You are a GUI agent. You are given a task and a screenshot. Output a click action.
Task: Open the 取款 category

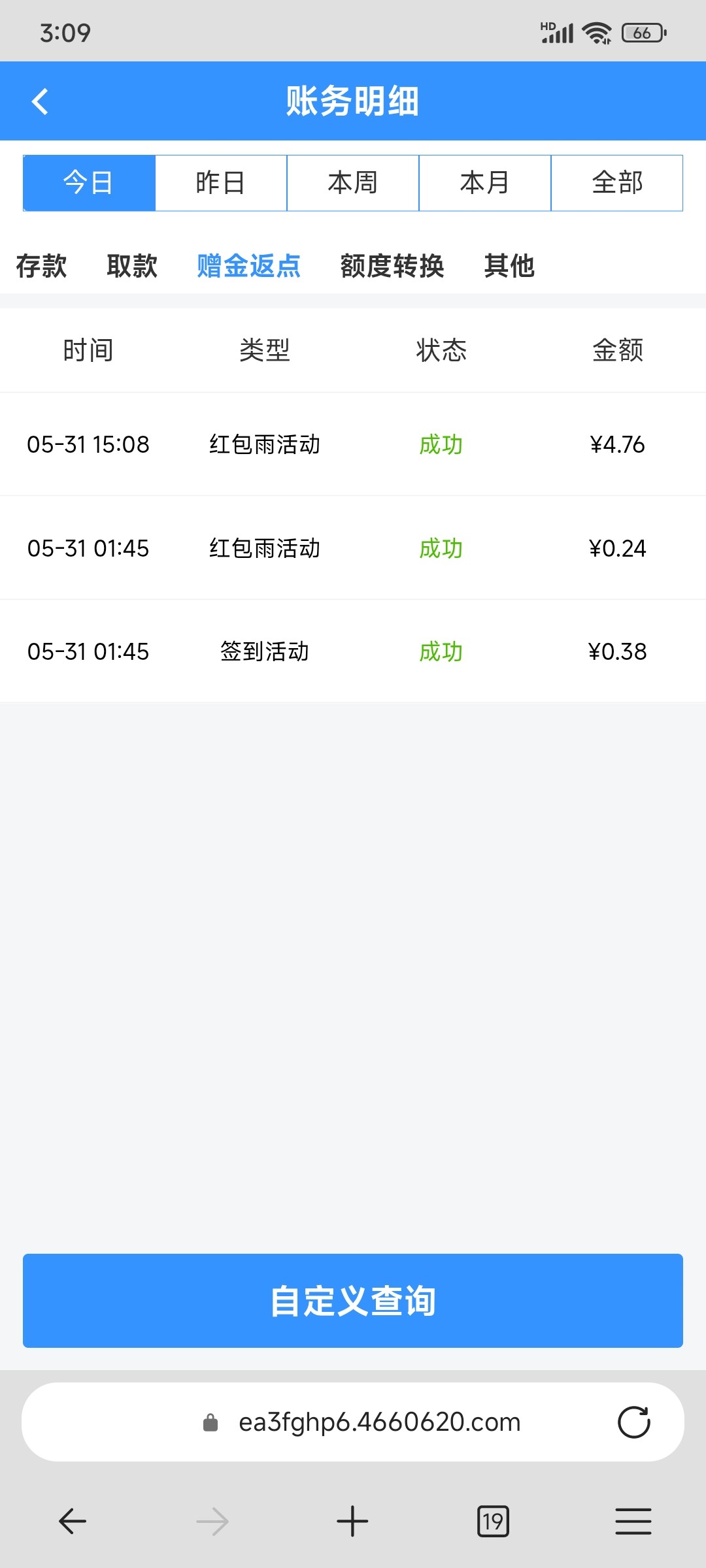click(132, 266)
